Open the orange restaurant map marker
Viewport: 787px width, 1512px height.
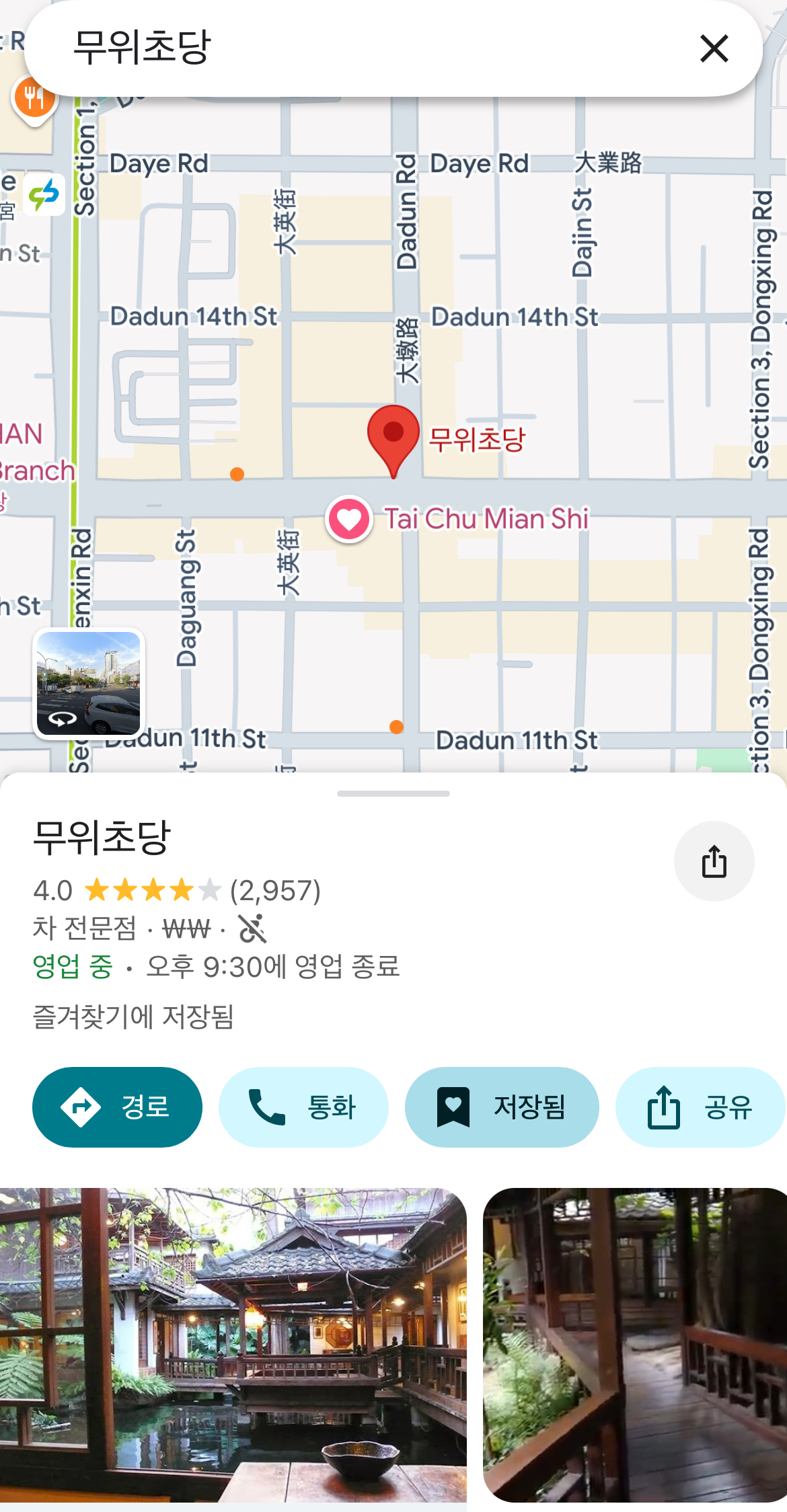pyautogui.click(x=34, y=99)
